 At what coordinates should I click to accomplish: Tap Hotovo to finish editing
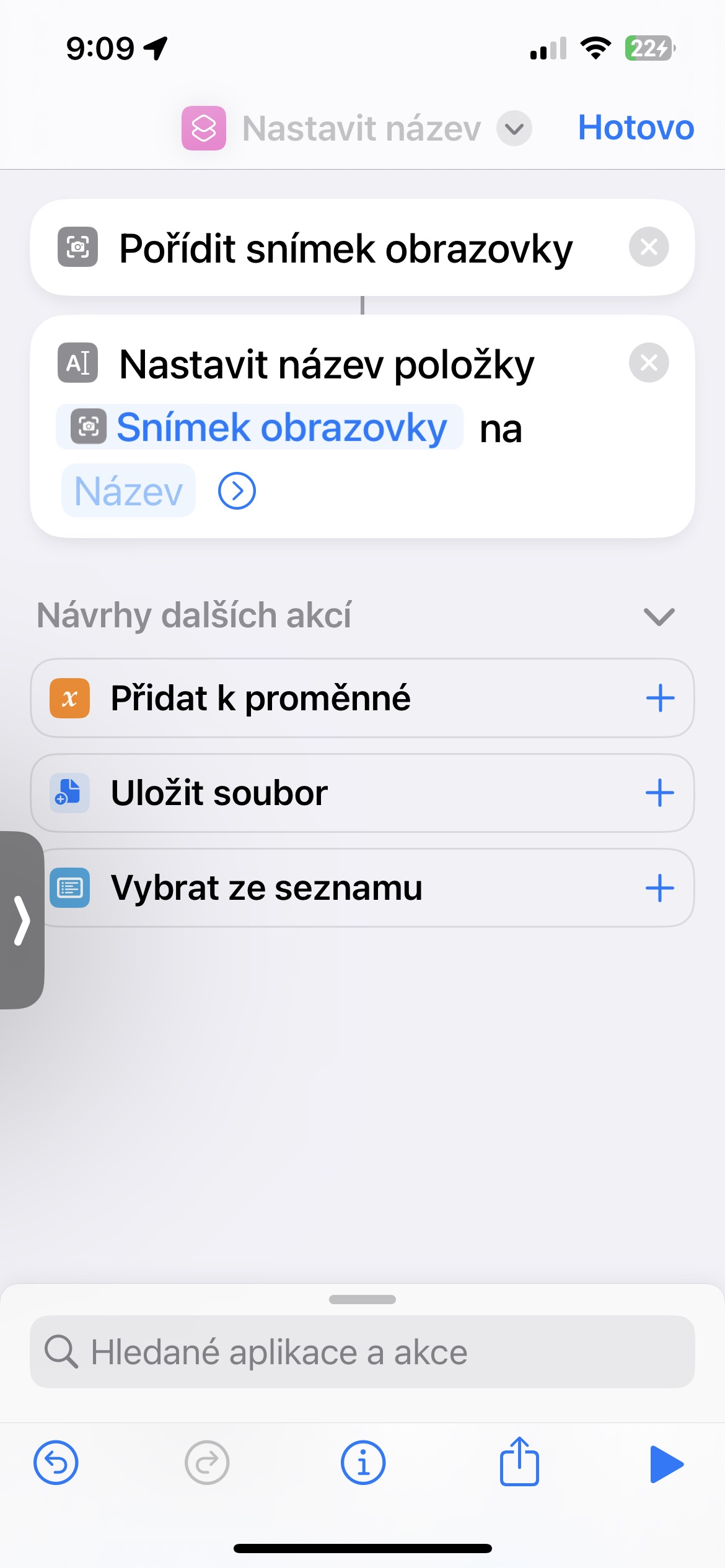click(635, 128)
